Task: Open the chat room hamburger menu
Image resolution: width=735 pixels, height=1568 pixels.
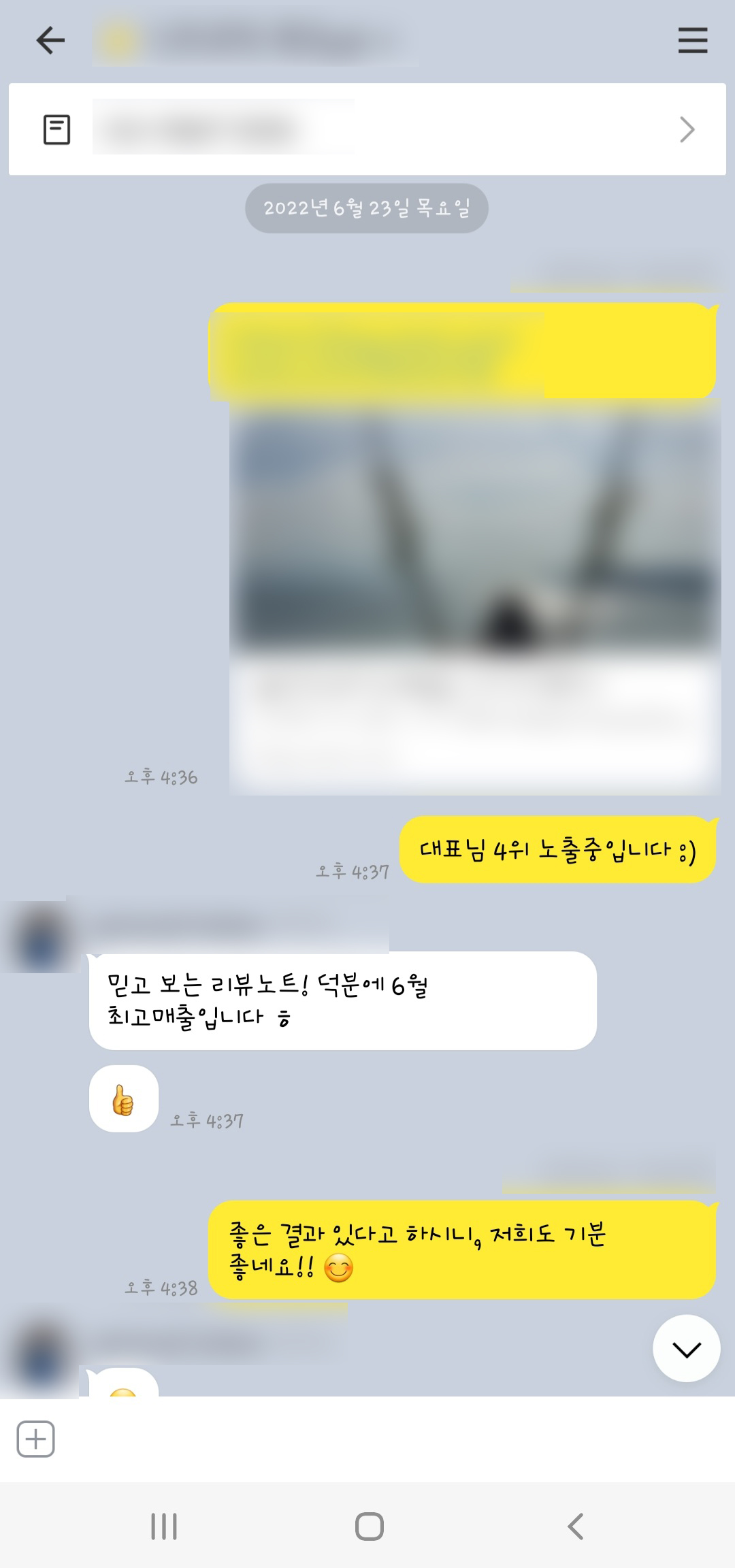Action: coord(692,41)
